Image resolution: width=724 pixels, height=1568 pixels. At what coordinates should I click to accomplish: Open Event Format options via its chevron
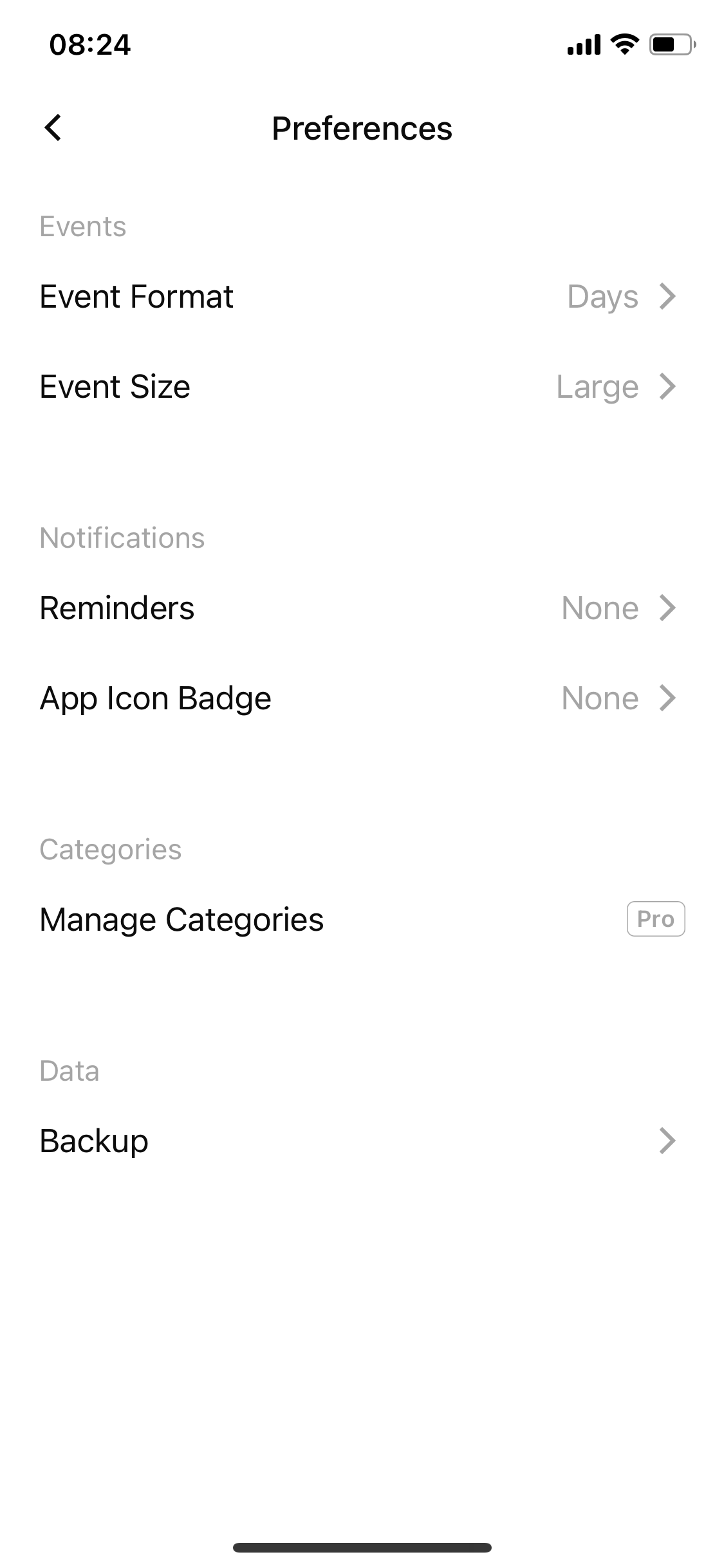coord(668,297)
